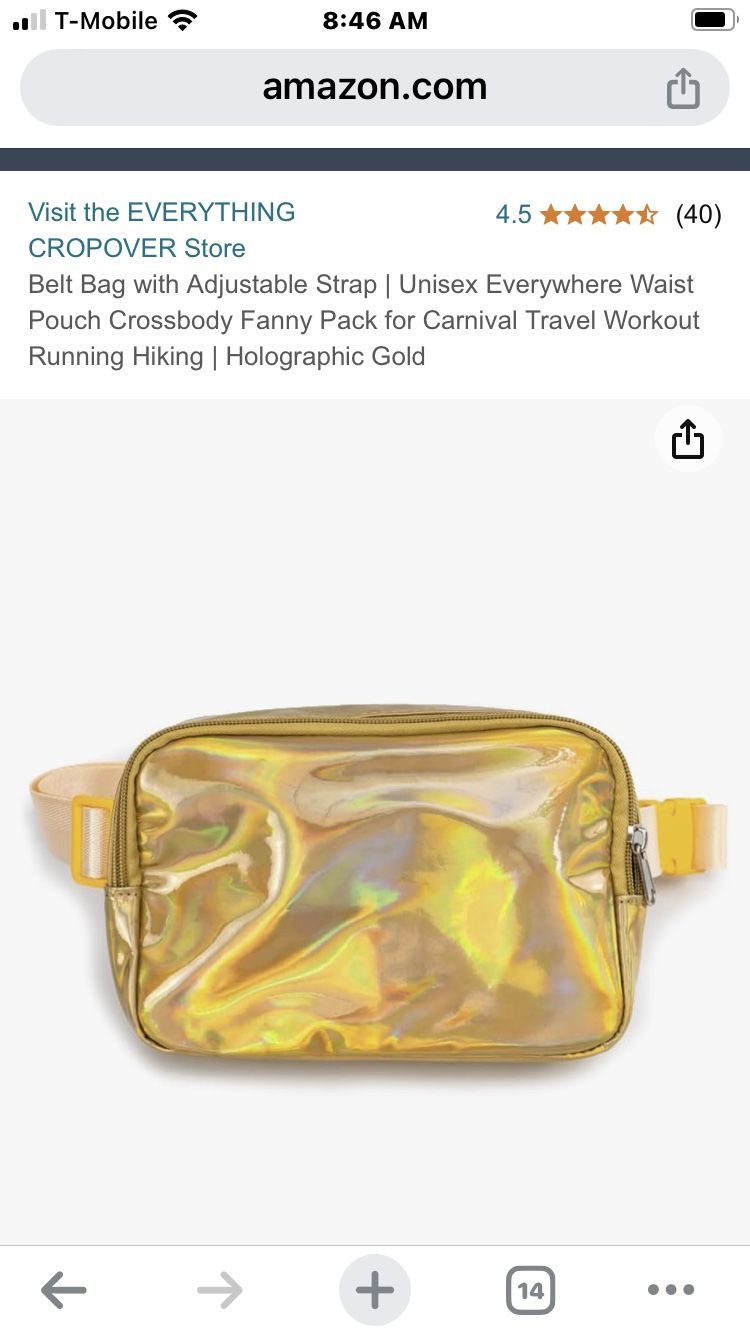Visit the EVERYTHING CROPOVER Store

161,230
